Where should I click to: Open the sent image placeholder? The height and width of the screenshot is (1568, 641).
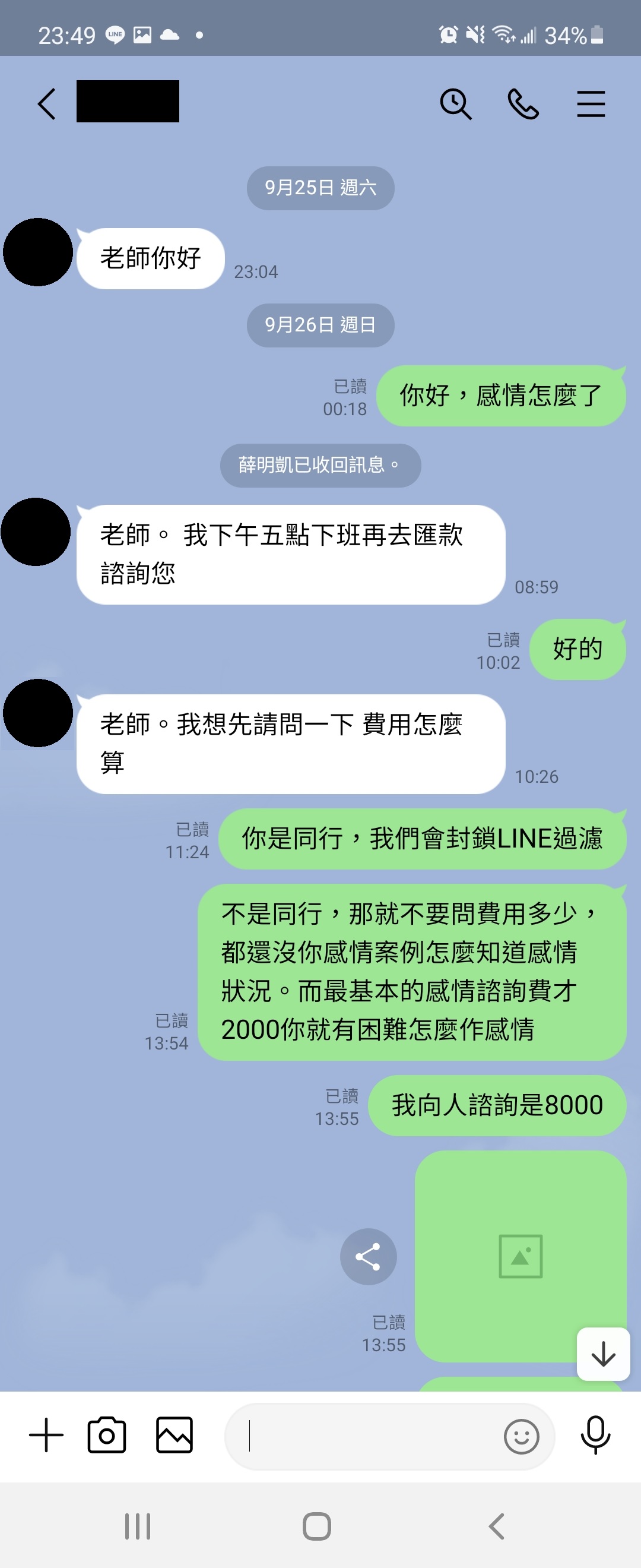tap(520, 1256)
